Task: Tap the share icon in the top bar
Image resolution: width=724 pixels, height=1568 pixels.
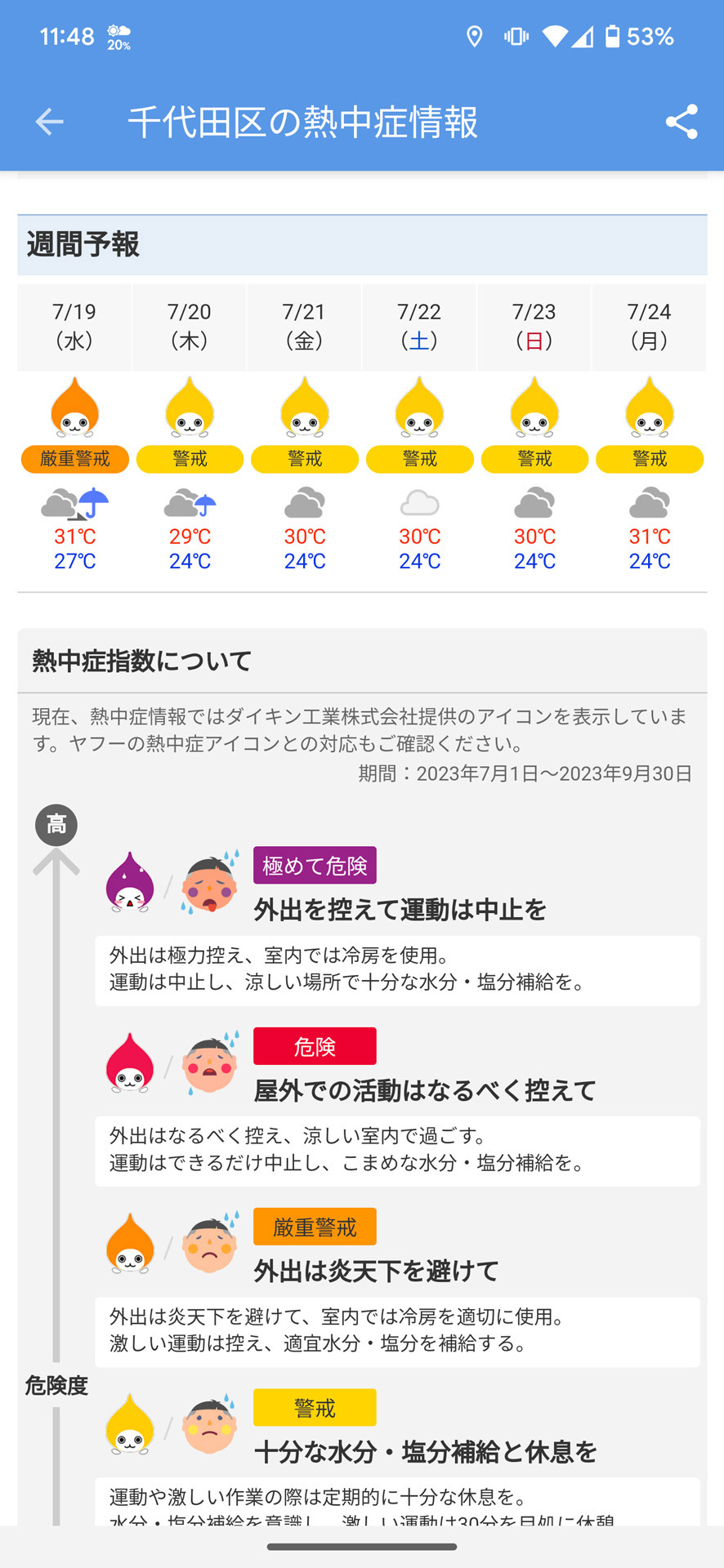Action: click(681, 122)
